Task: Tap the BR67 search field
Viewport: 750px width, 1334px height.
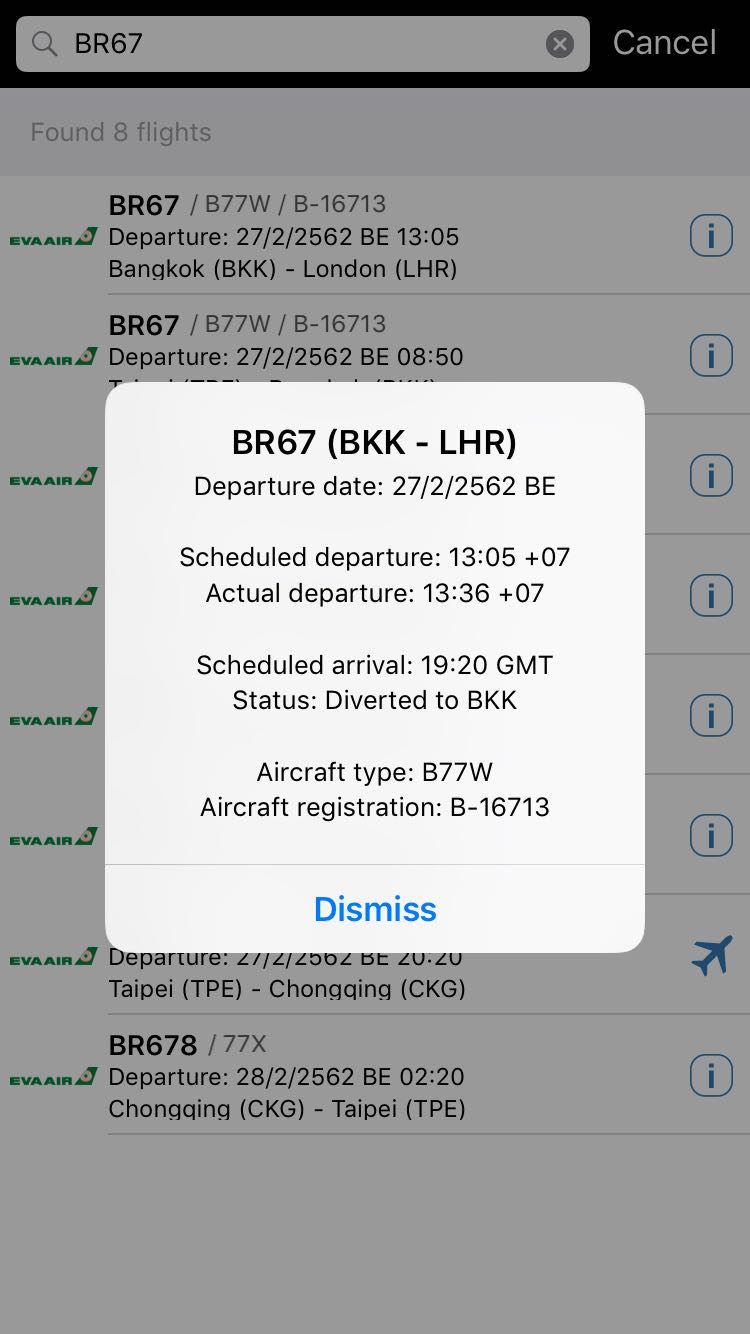Action: pos(303,43)
